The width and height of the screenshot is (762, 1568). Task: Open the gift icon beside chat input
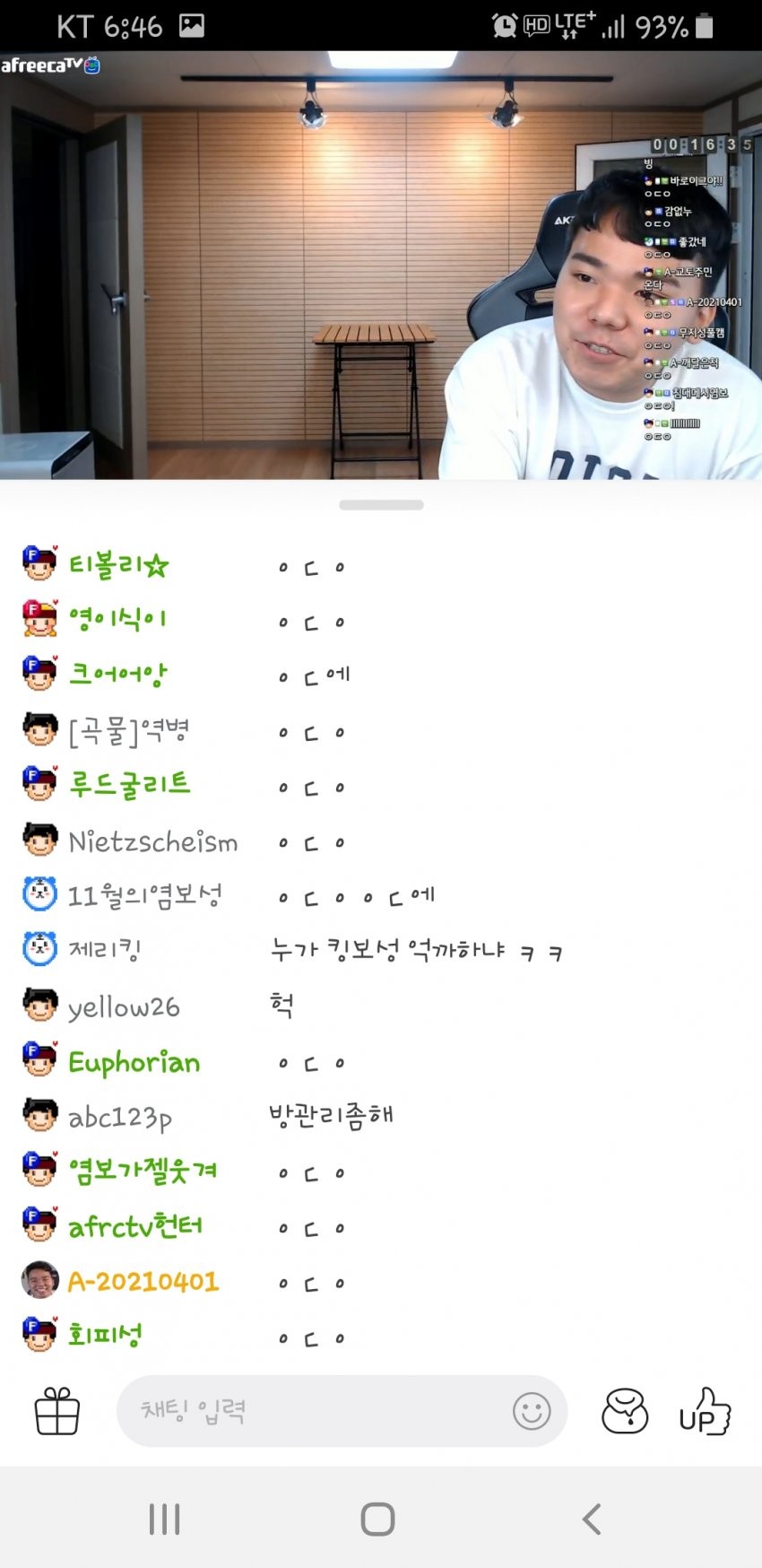pyautogui.click(x=56, y=1412)
